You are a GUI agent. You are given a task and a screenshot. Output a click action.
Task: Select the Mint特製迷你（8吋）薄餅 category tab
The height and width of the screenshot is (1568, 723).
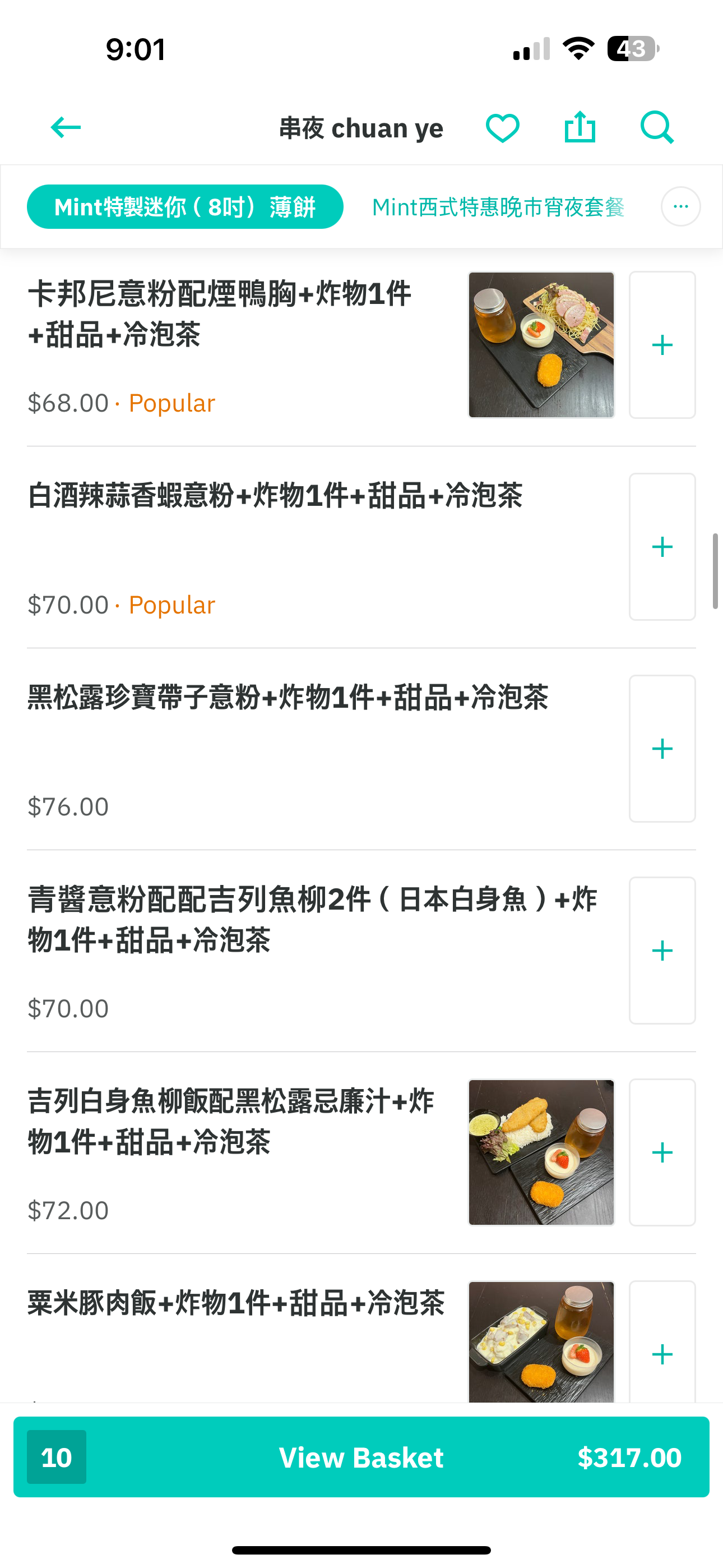click(x=185, y=207)
